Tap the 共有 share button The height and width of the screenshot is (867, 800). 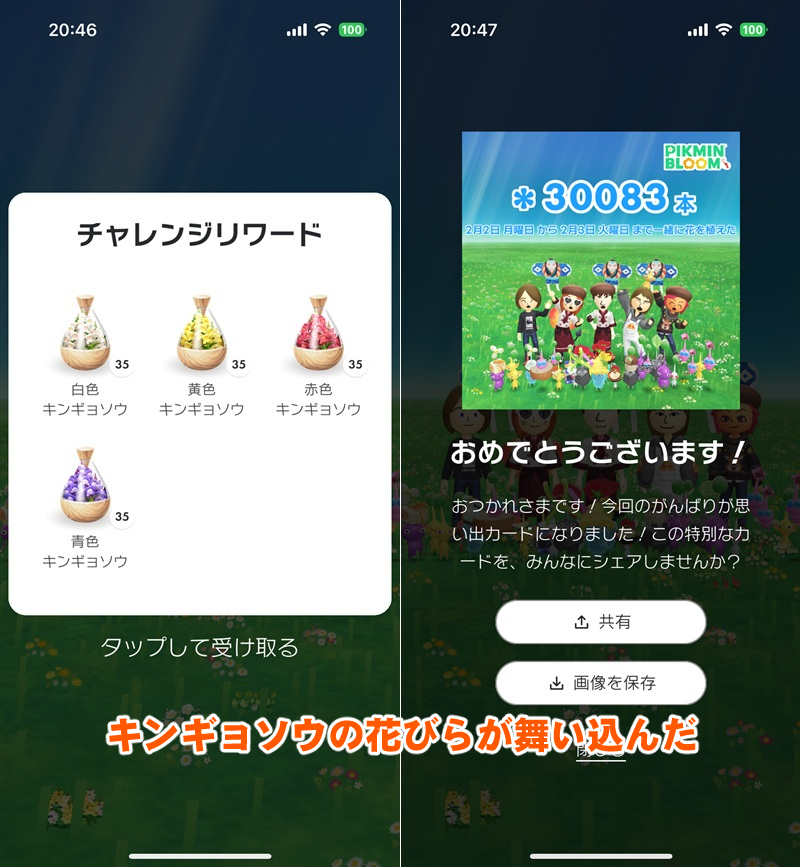coord(601,622)
